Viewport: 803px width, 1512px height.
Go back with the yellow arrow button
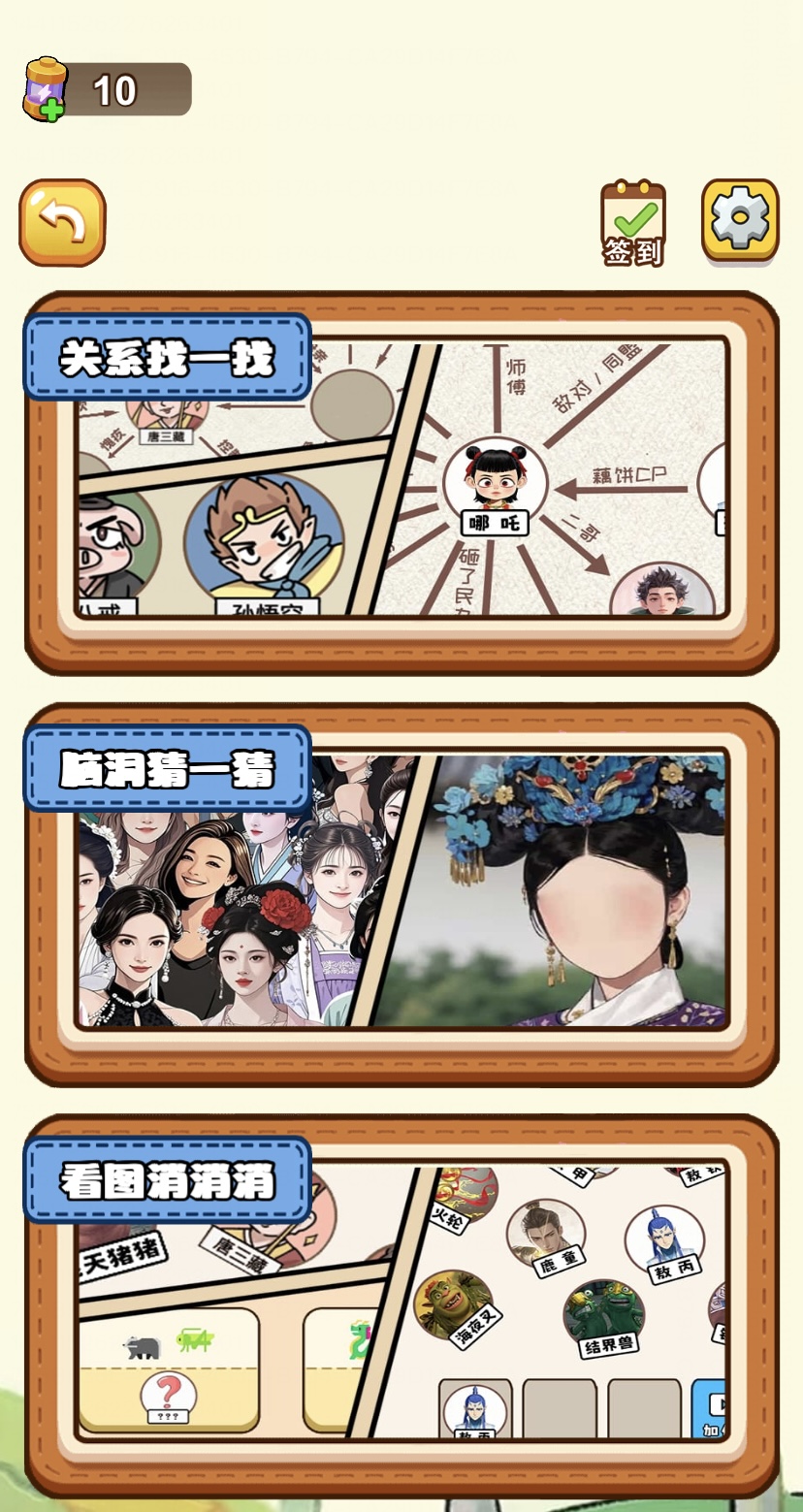[62, 223]
